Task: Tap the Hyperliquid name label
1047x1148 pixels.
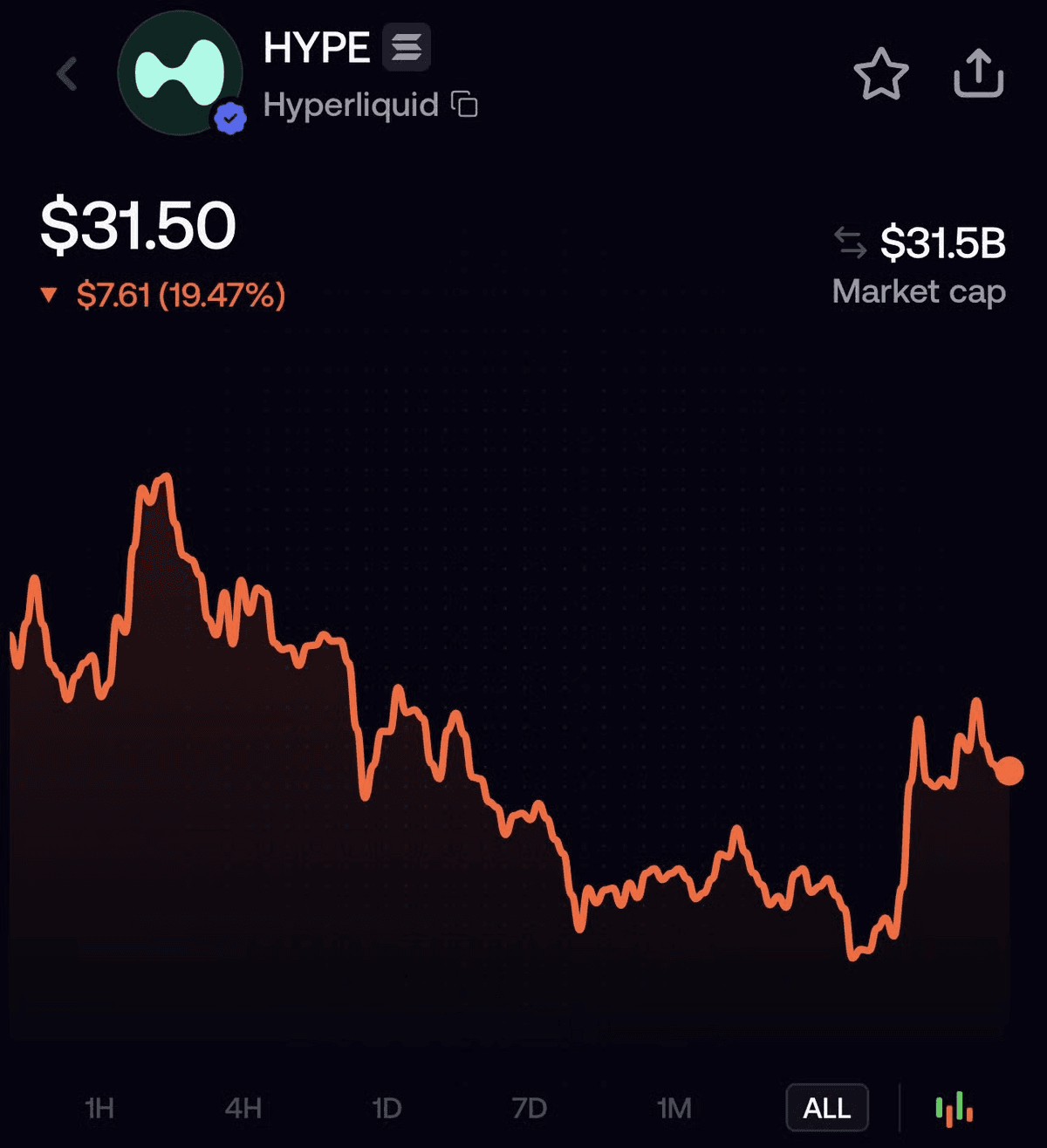Action: [351, 105]
